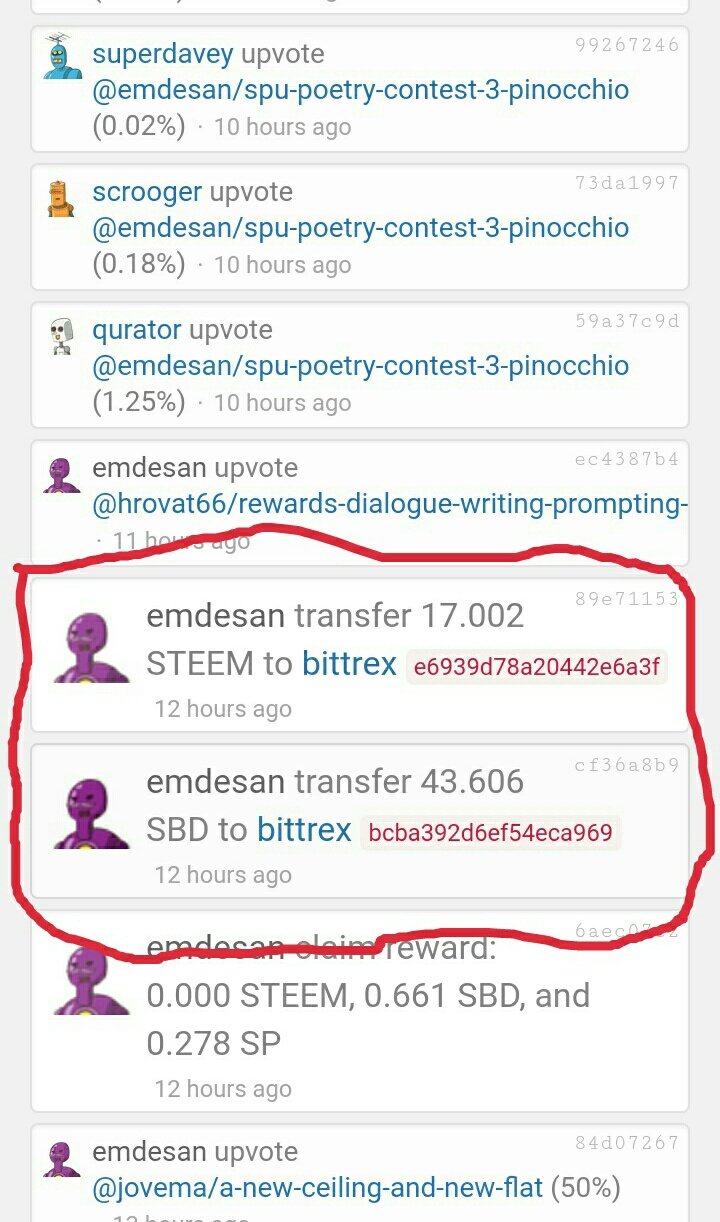Open transaction ID 99267246
720x1222 pixels.
click(x=627, y=45)
